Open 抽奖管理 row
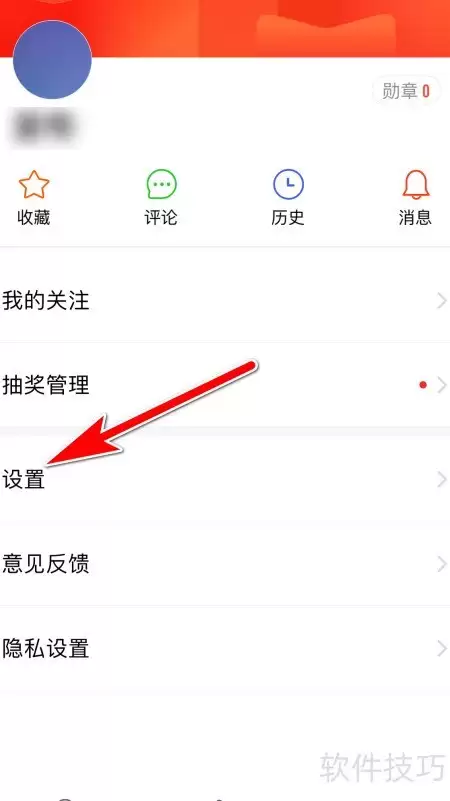Screen dimensions: 450x801 (225, 385)
